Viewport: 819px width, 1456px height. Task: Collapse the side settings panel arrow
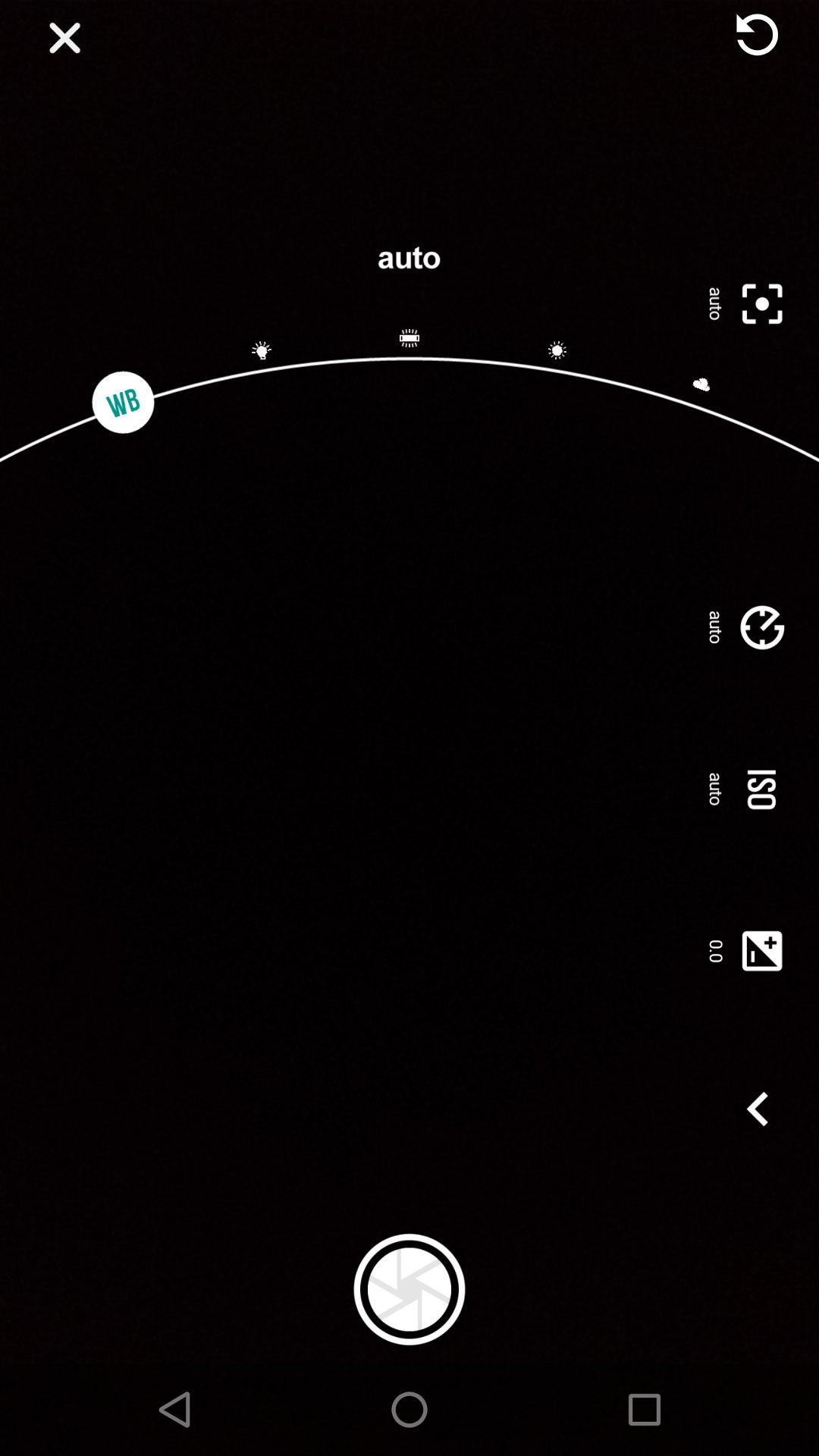point(757,1109)
